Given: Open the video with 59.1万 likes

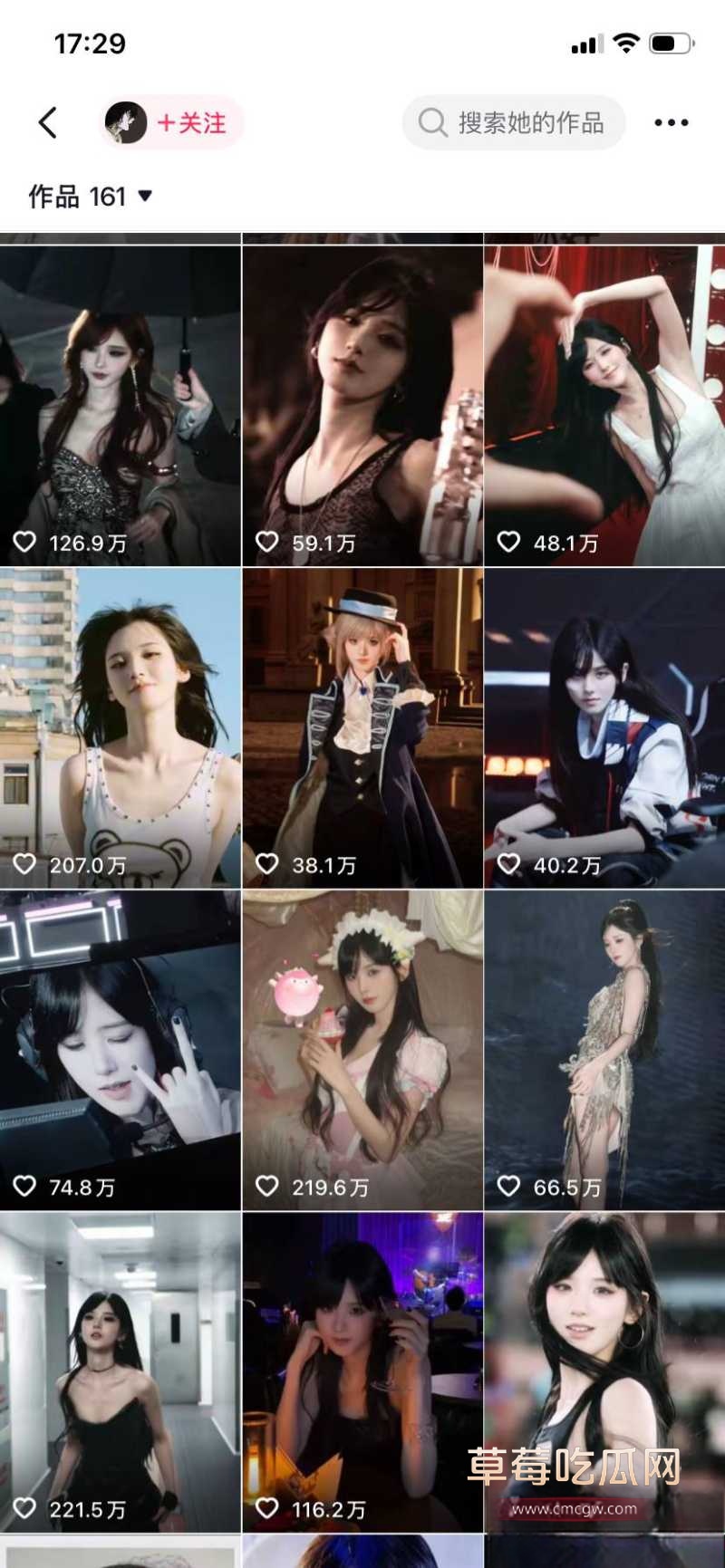Looking at the screenshot, I should point(362,406).
